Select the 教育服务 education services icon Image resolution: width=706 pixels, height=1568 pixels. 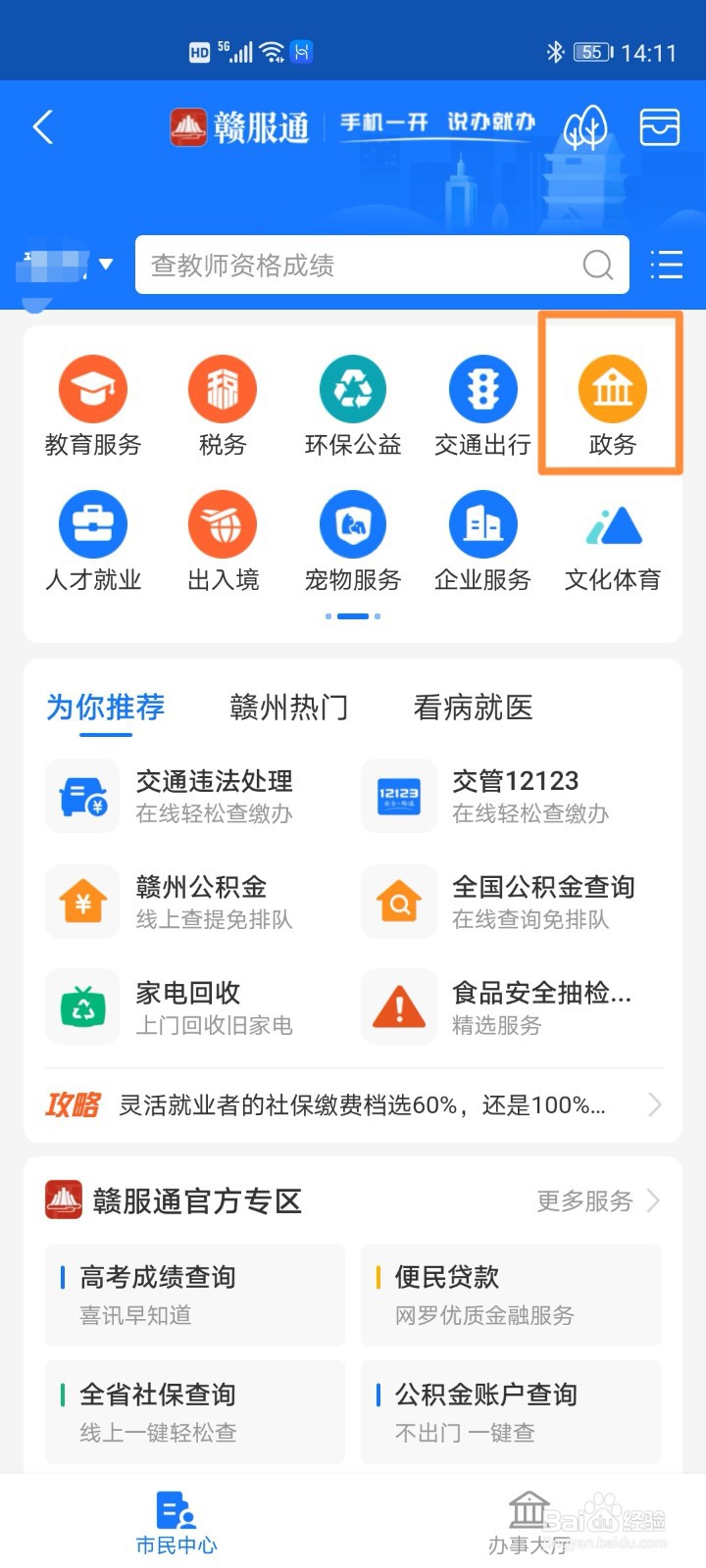coord(93,405)
